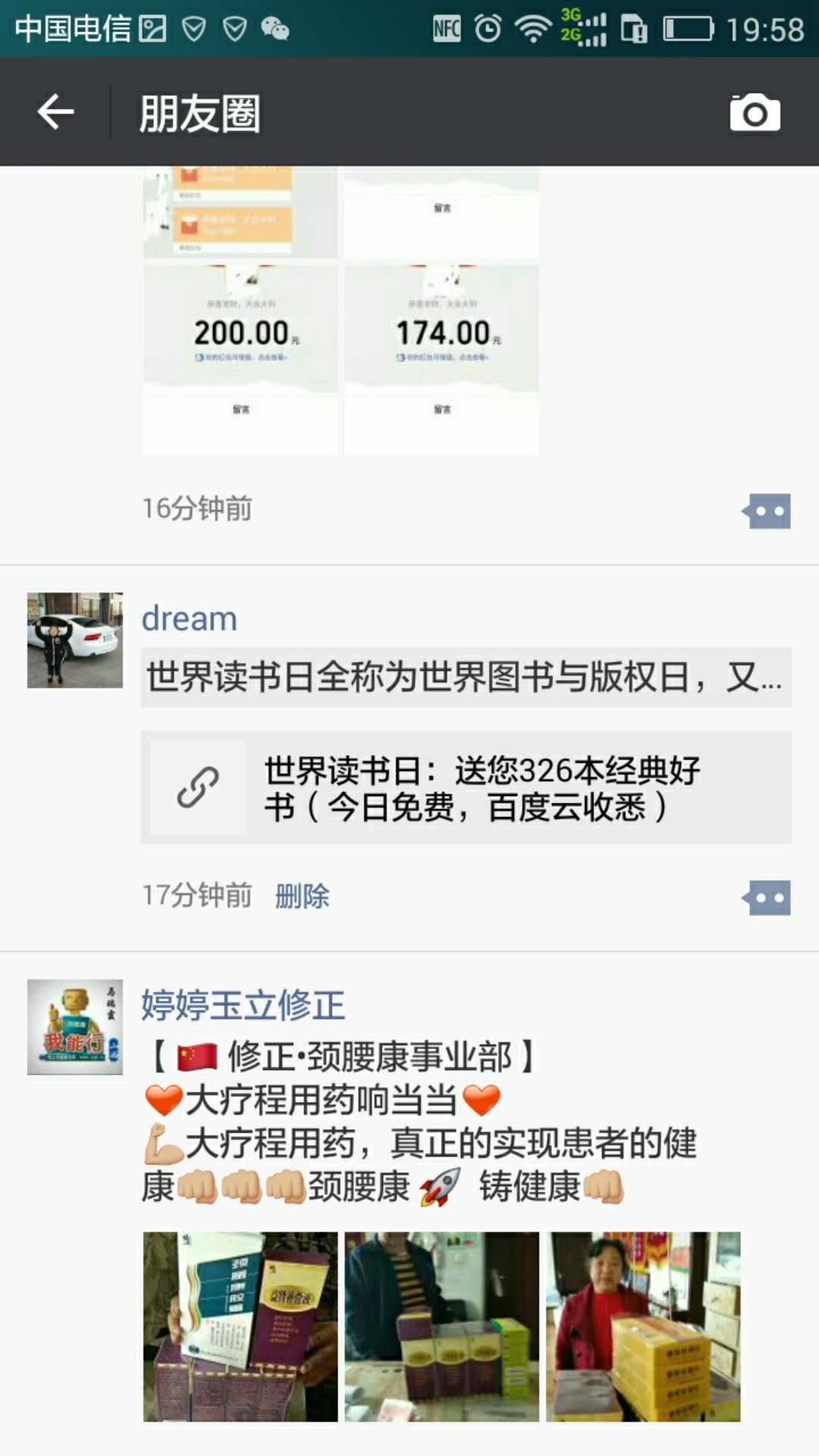Delete dream's post with 删除
819x1456 pixels.
point(302,896)
